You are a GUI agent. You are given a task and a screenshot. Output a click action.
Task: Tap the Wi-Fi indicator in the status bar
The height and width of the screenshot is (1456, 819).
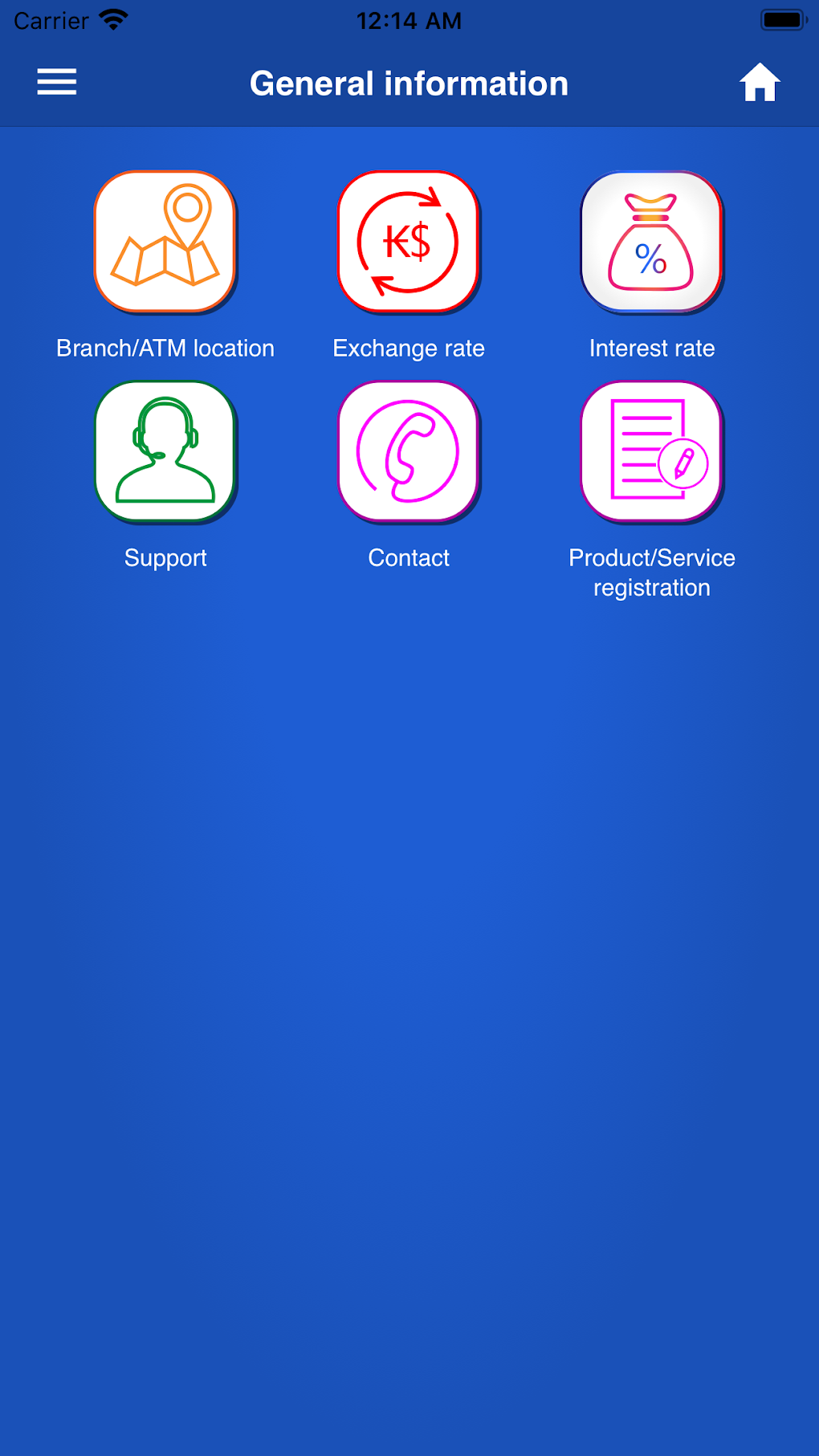[112, 19]
